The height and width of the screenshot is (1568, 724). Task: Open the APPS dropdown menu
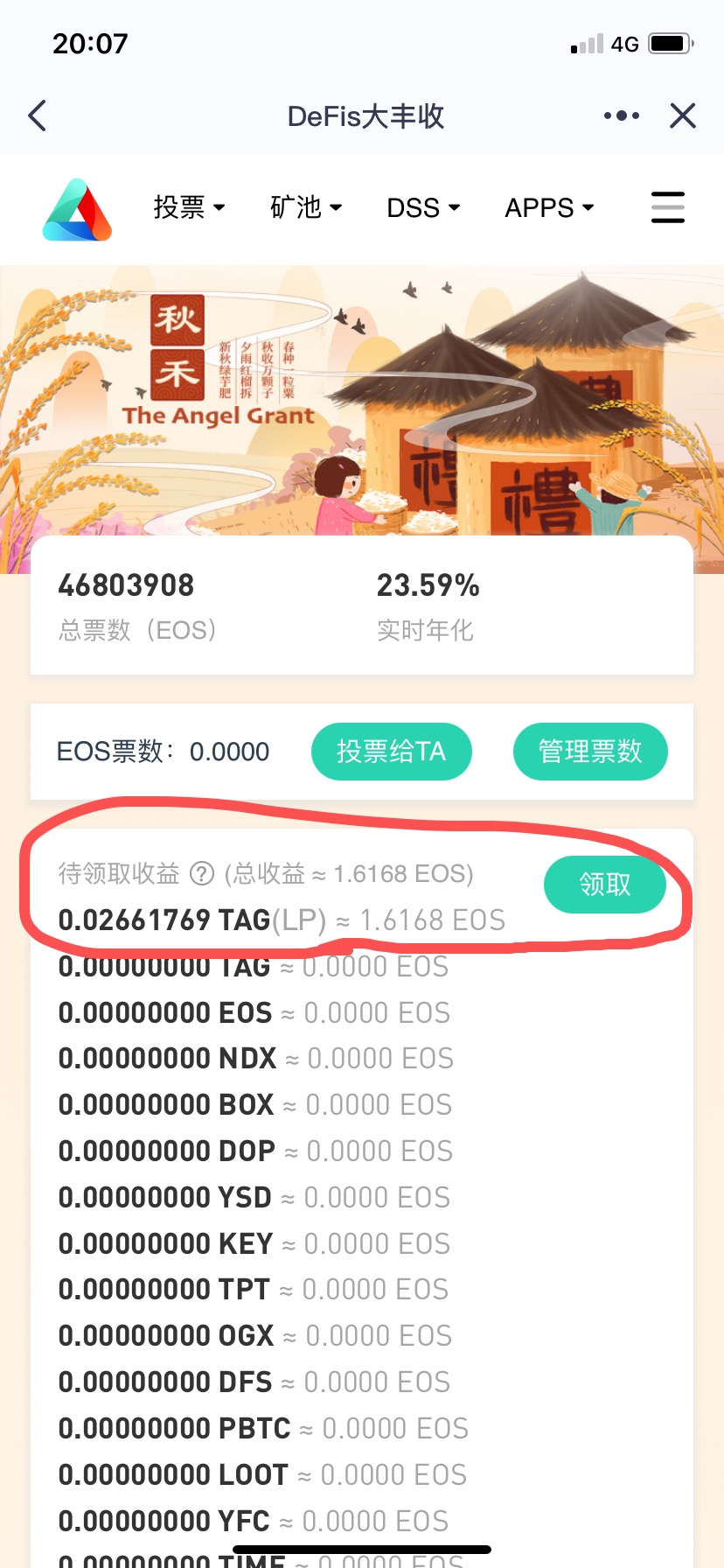pyautogui.click(x=549, y=208)
